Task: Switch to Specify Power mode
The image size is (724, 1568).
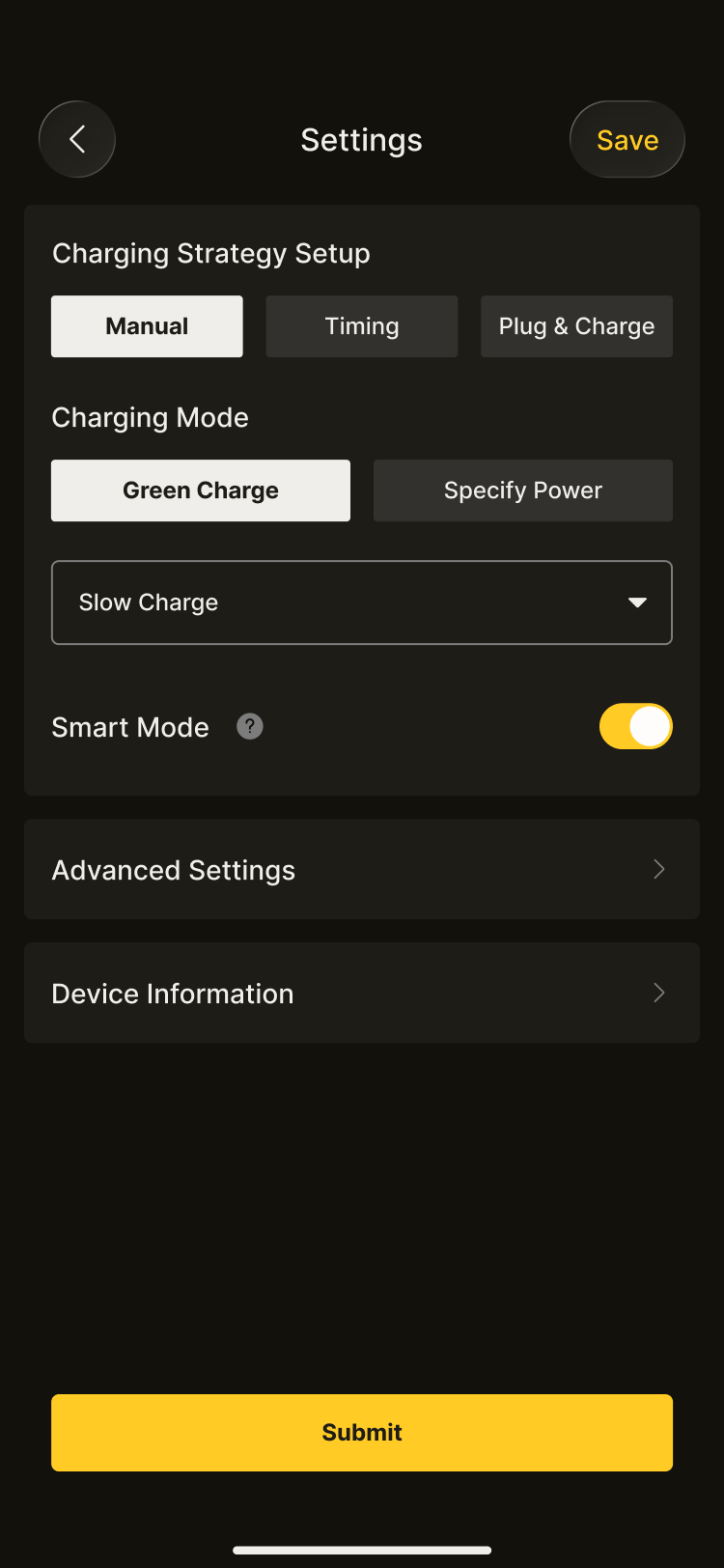Action: click(523, 490)
